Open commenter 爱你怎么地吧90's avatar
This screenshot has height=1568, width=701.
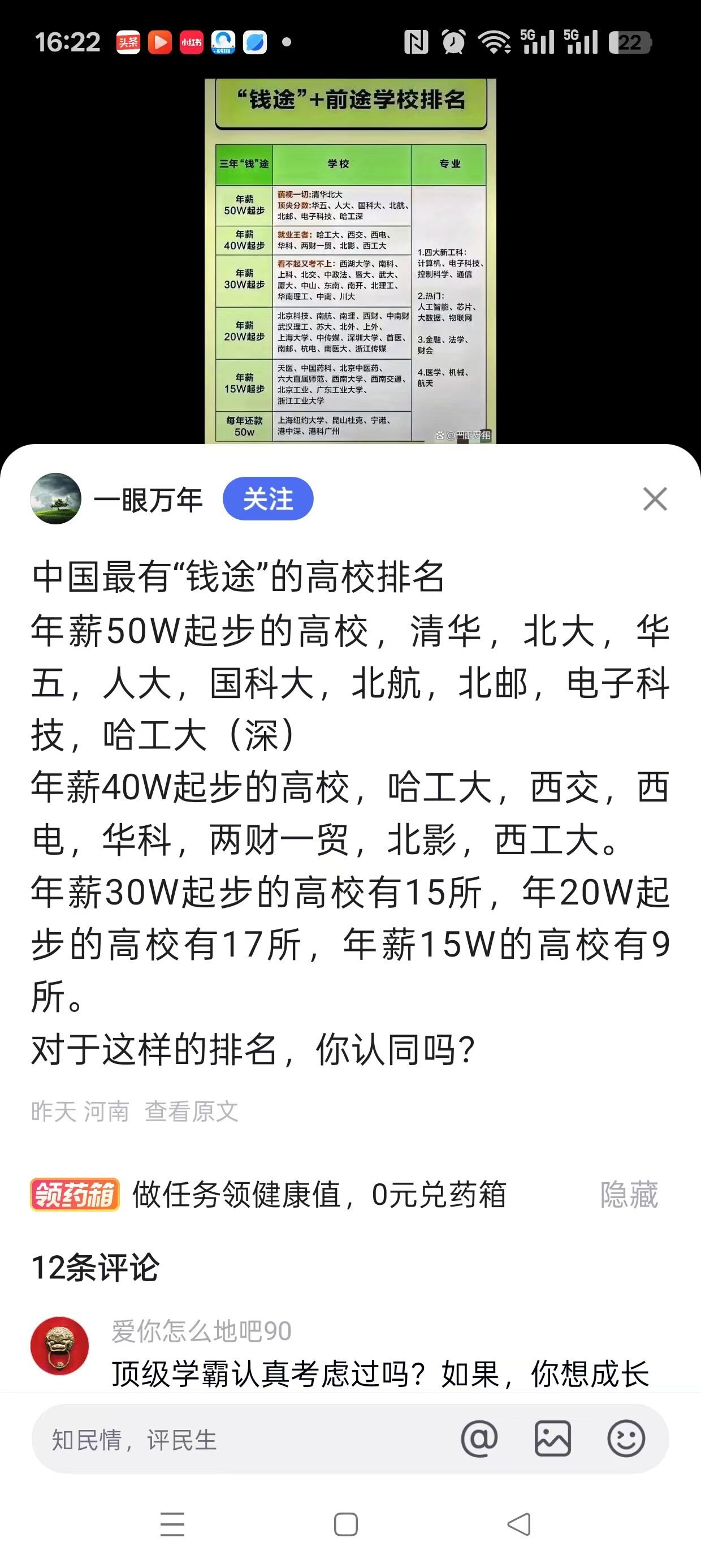[x=59, y=1345]
